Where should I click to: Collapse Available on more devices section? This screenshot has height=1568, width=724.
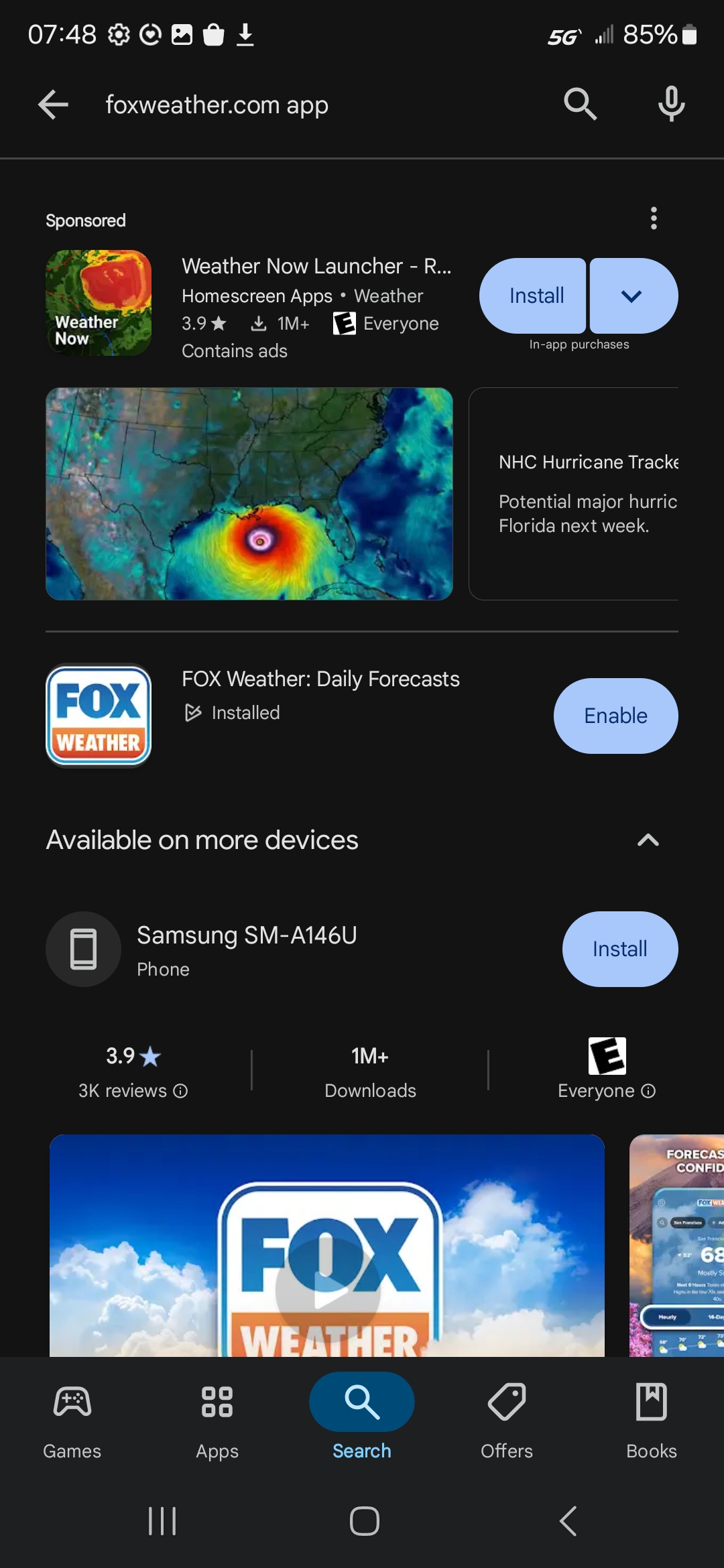tap(648, 840)
